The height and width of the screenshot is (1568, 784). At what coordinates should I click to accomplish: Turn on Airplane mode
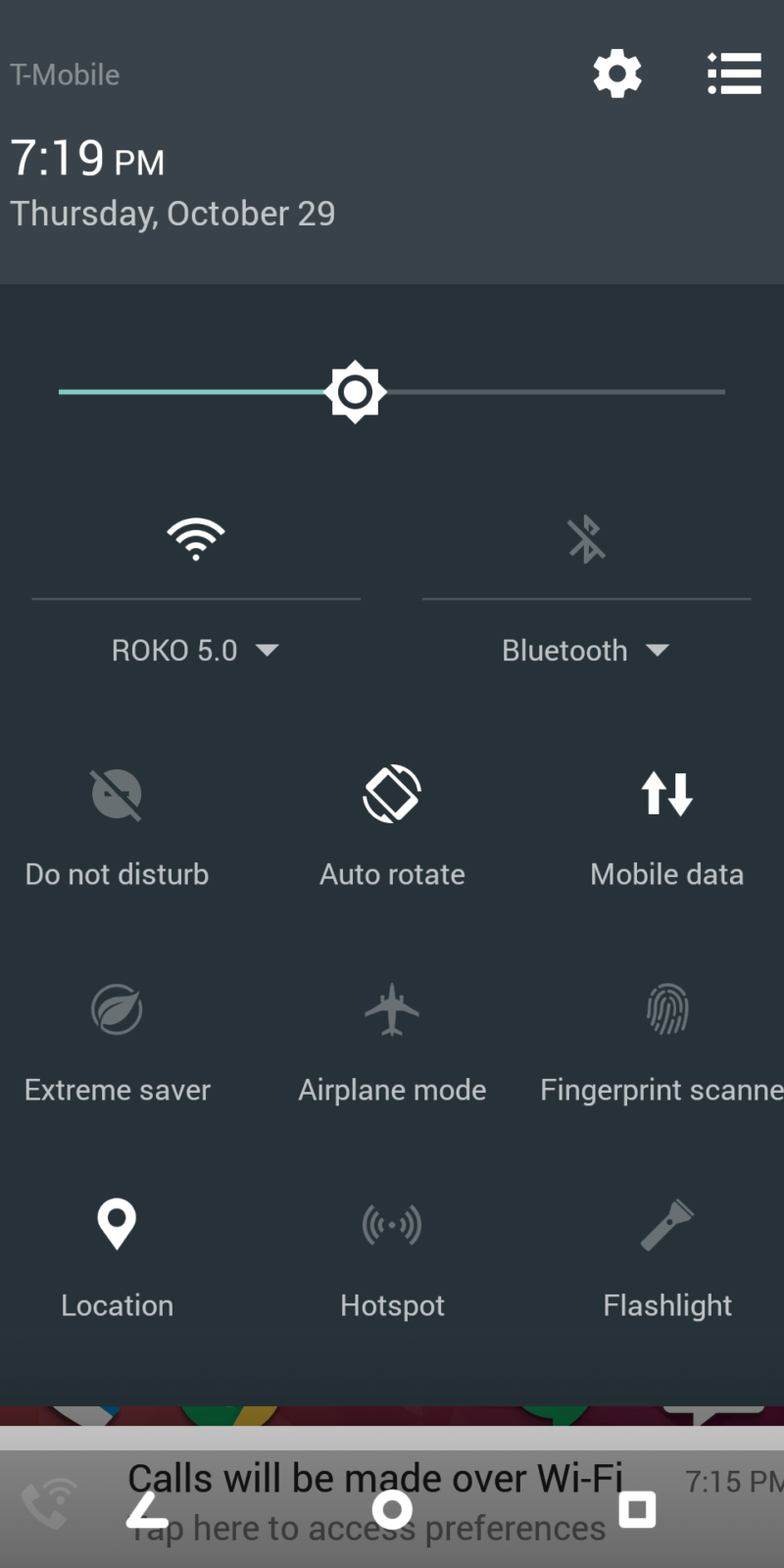(392, 1009)
